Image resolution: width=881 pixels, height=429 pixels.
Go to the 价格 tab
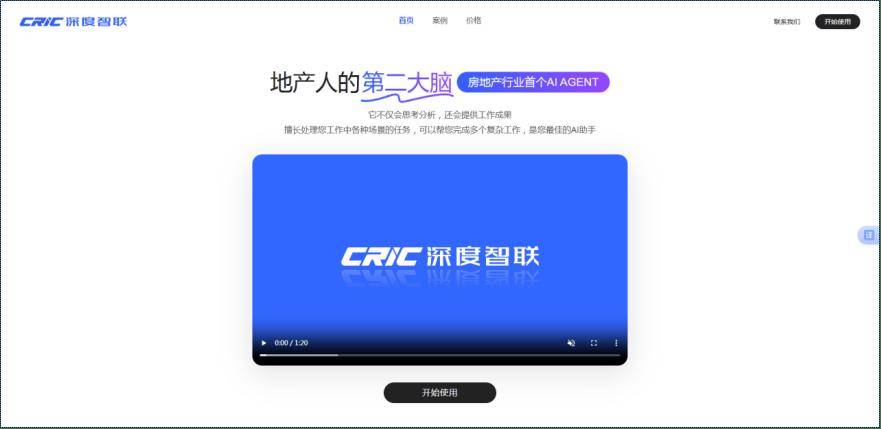[473, 21]
